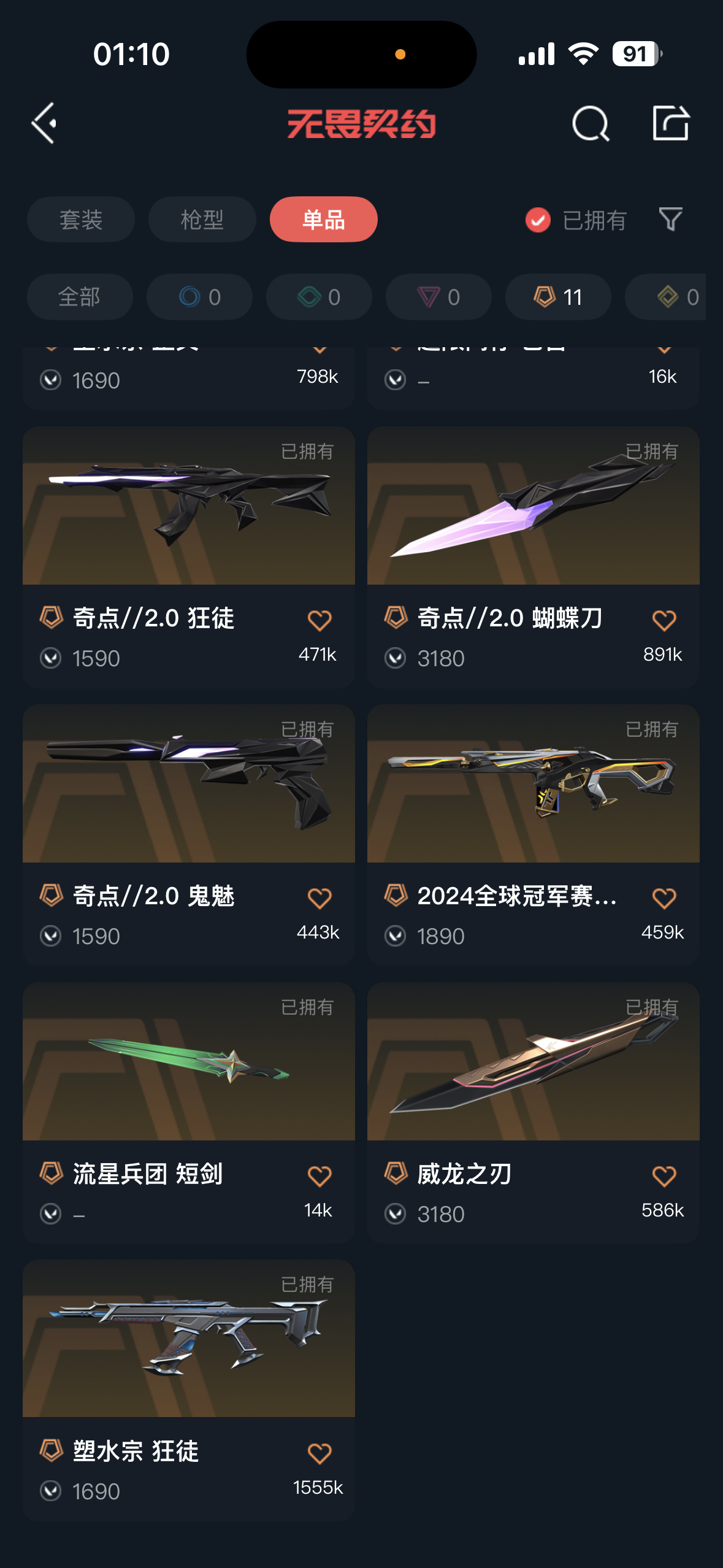The image size is (723, 1568).
Task: Switch to the 枪型 tab
Action: click(202, 220)
